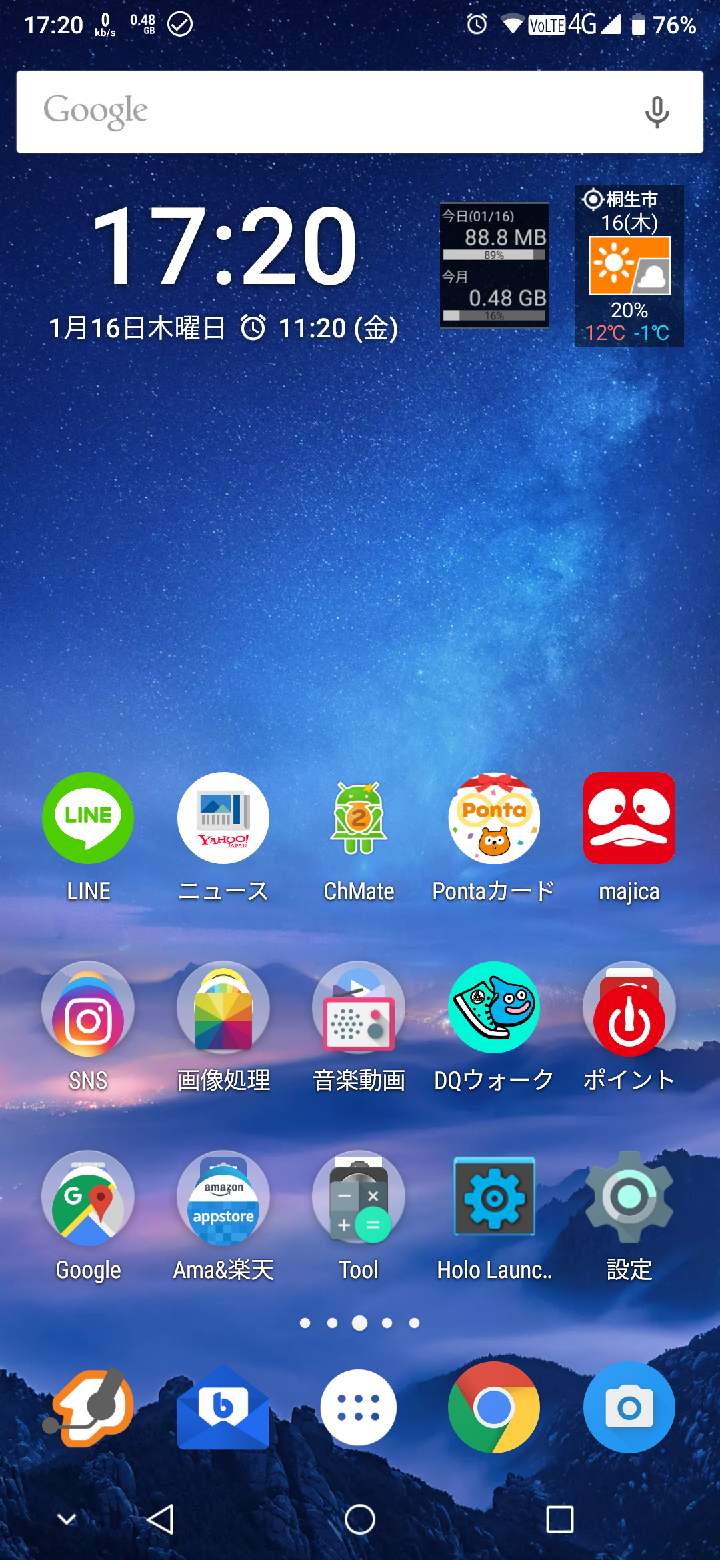Open the Pontaカード app
Screen dimensions: 720x1560
494,818
